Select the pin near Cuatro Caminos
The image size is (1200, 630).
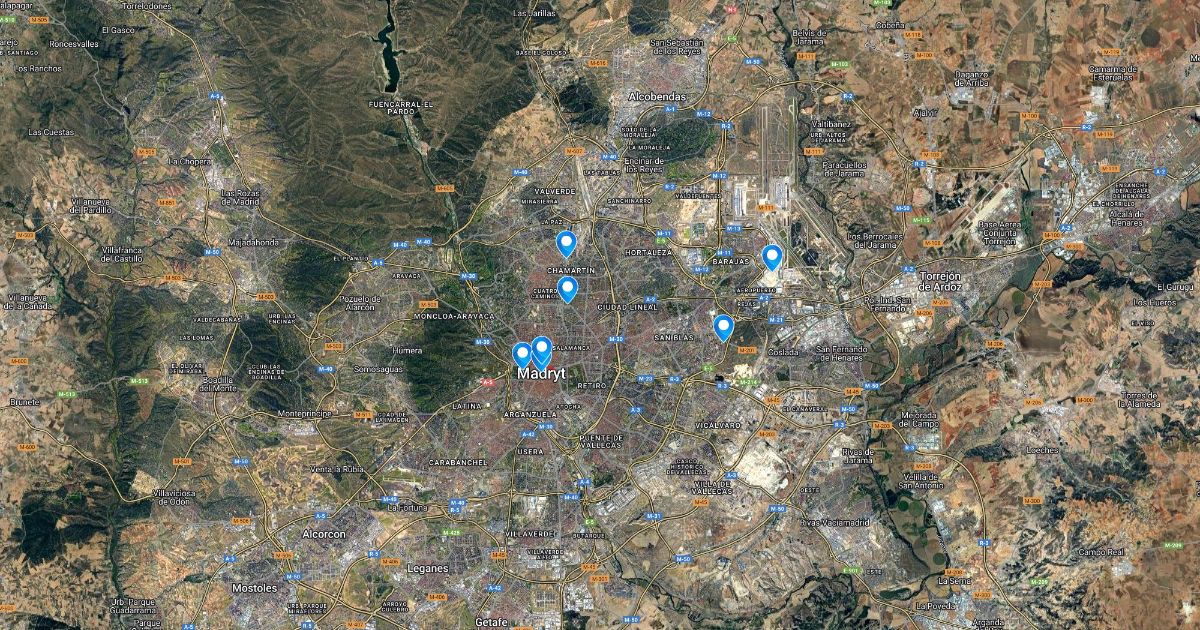[567, 290]
